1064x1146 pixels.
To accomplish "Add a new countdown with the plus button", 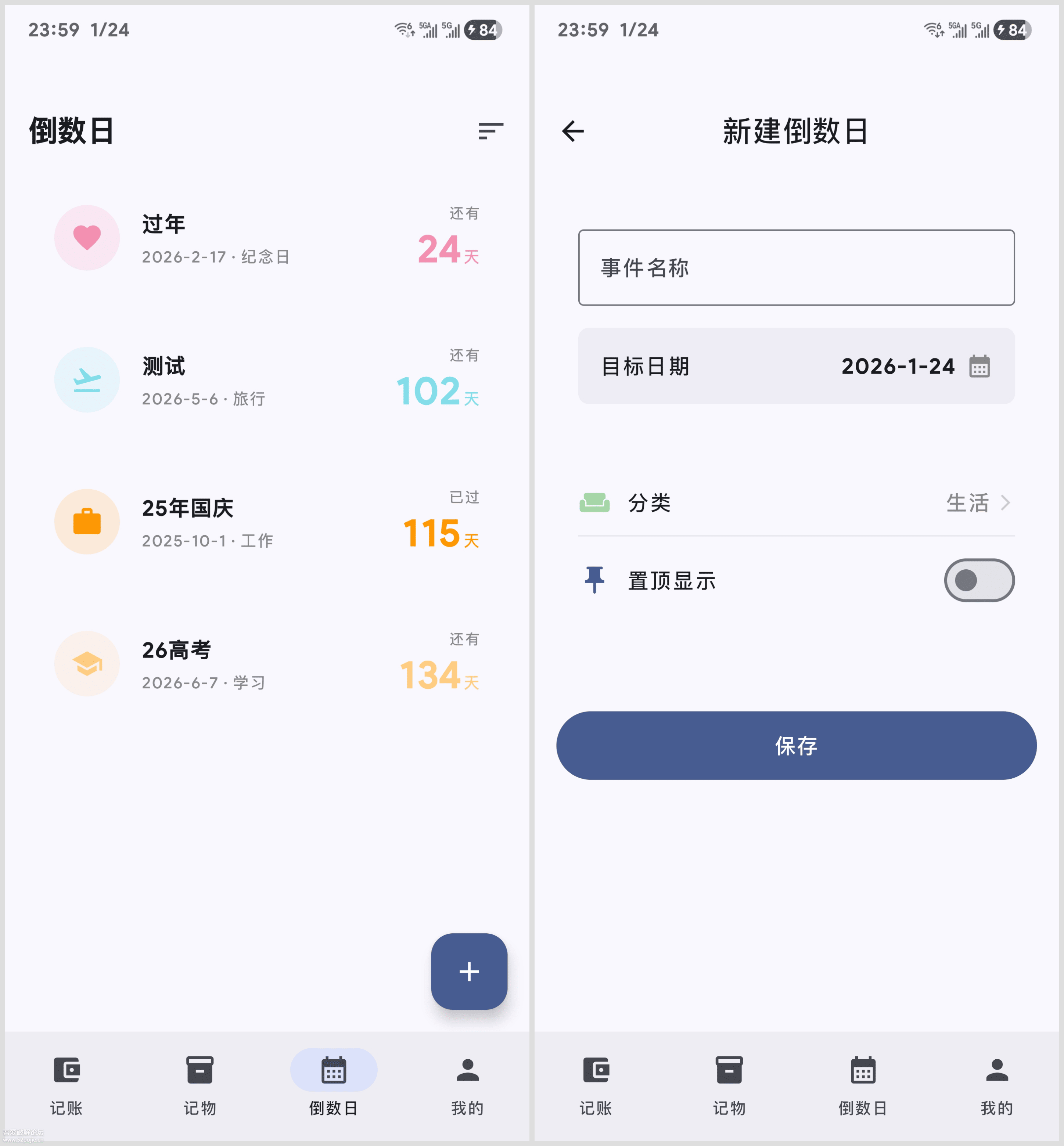I will [x=469, y=971].
